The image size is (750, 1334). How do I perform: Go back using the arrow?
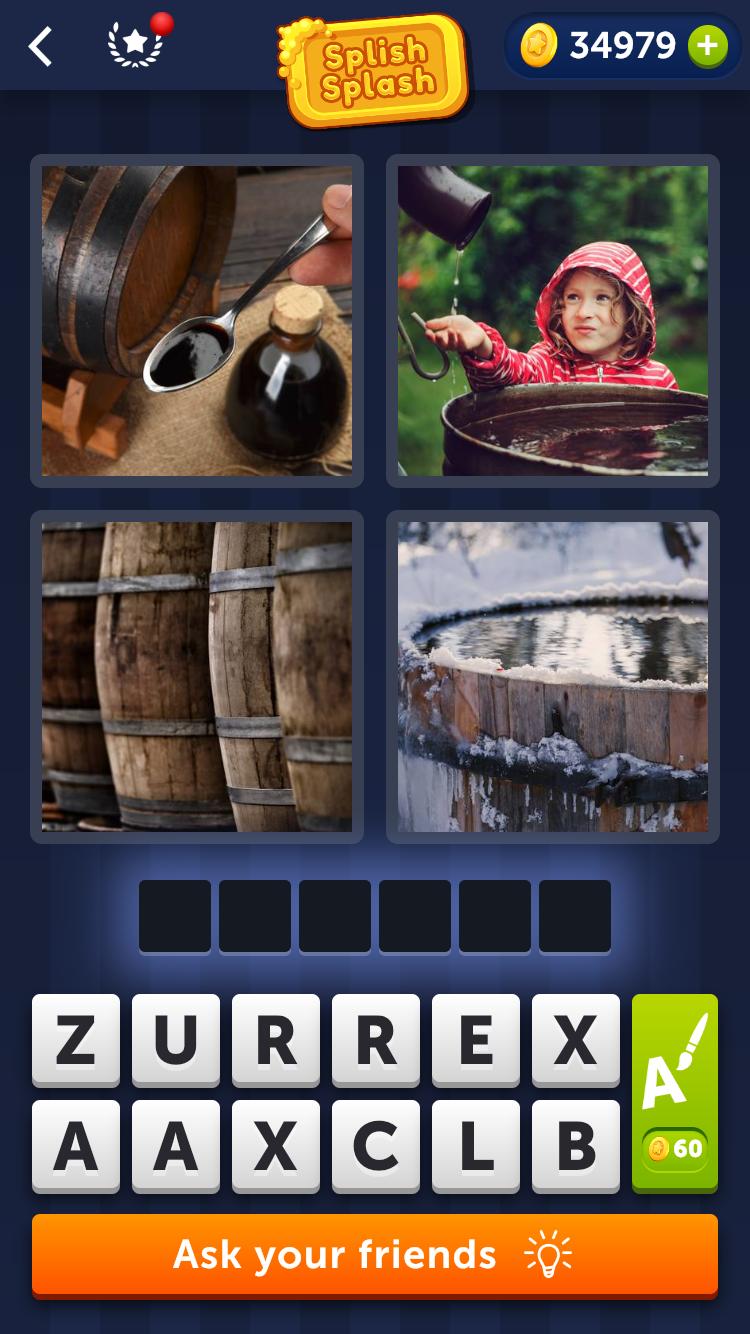40,46
